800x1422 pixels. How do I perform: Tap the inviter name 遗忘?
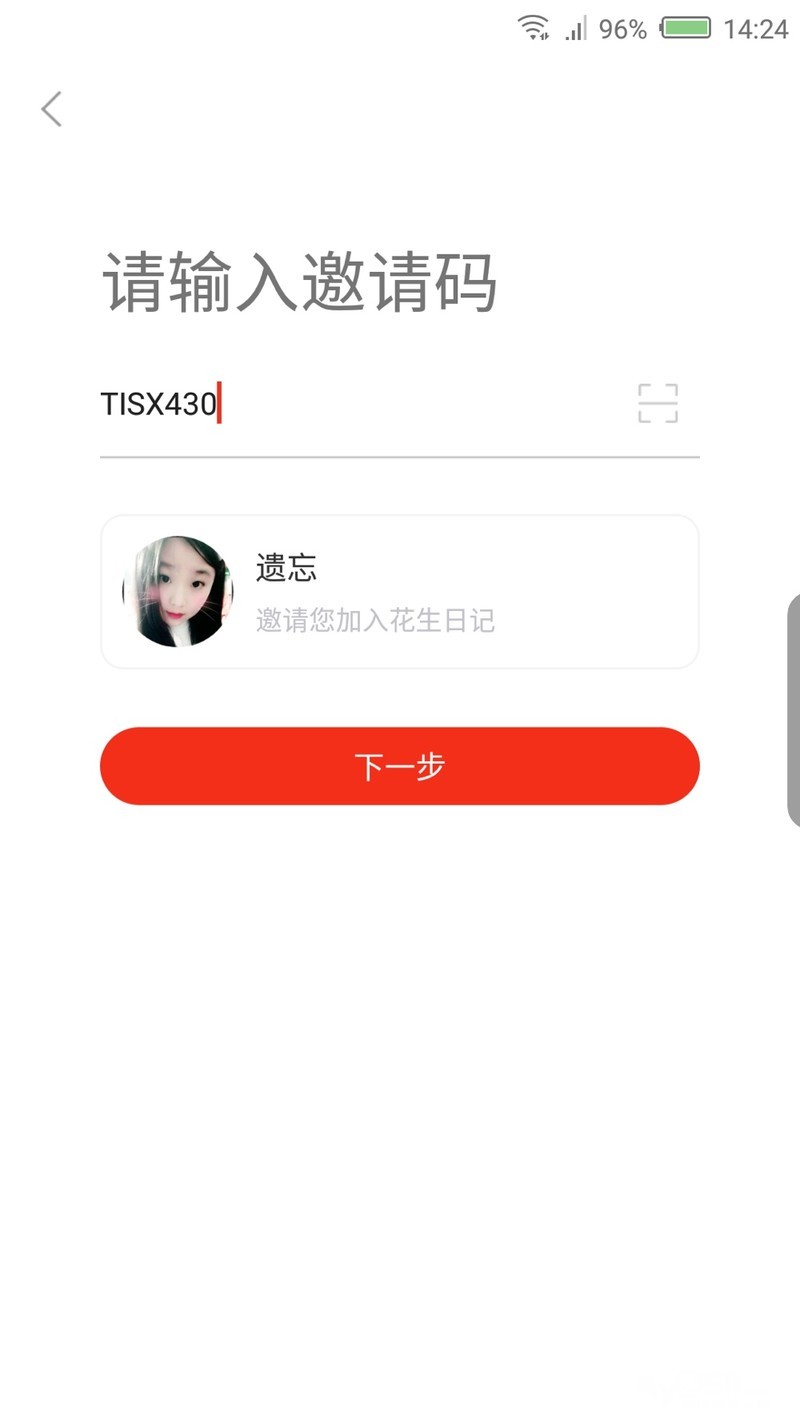click(x=286, y=567)
